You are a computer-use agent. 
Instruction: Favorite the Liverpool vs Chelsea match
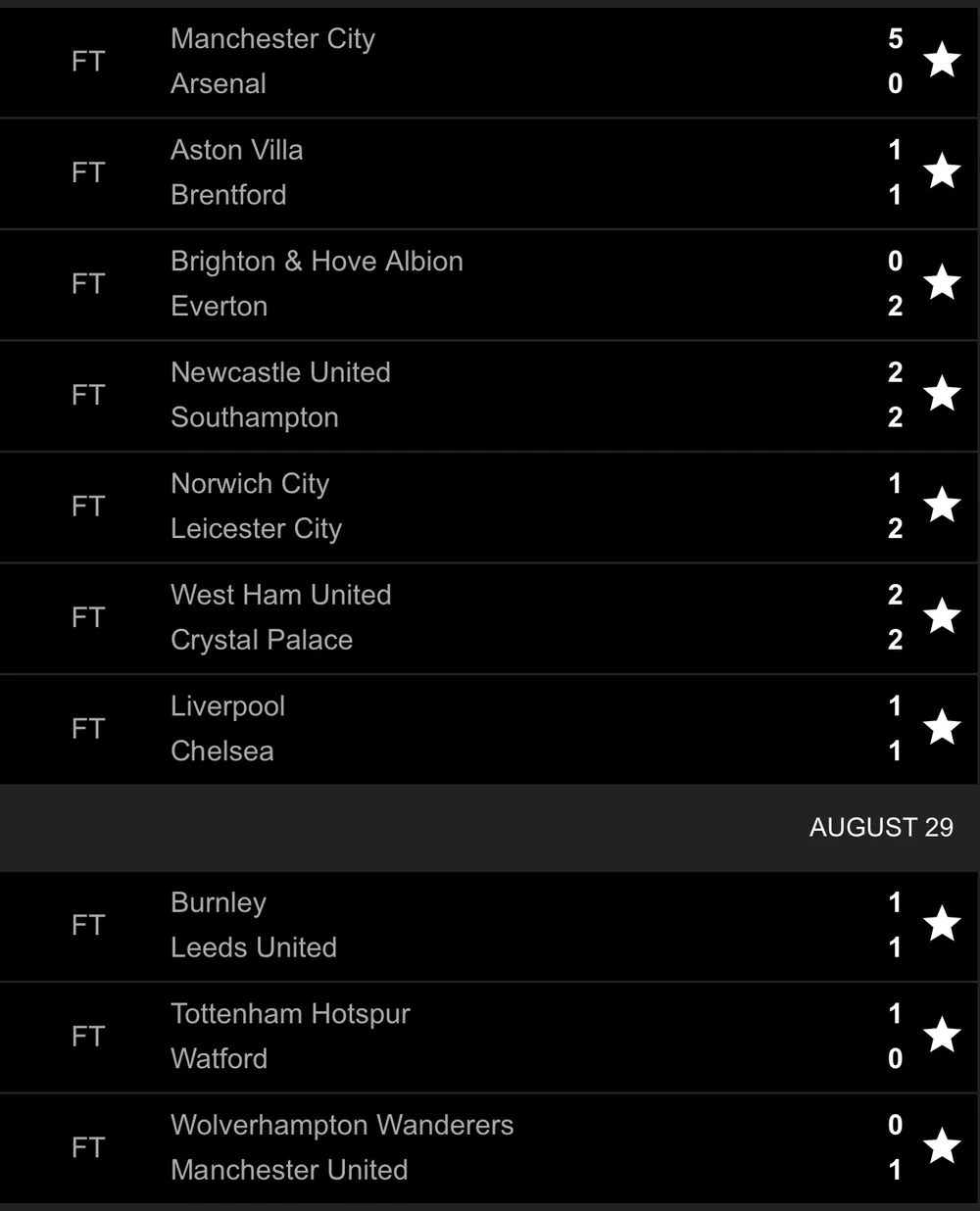click(x=942, y=728)
